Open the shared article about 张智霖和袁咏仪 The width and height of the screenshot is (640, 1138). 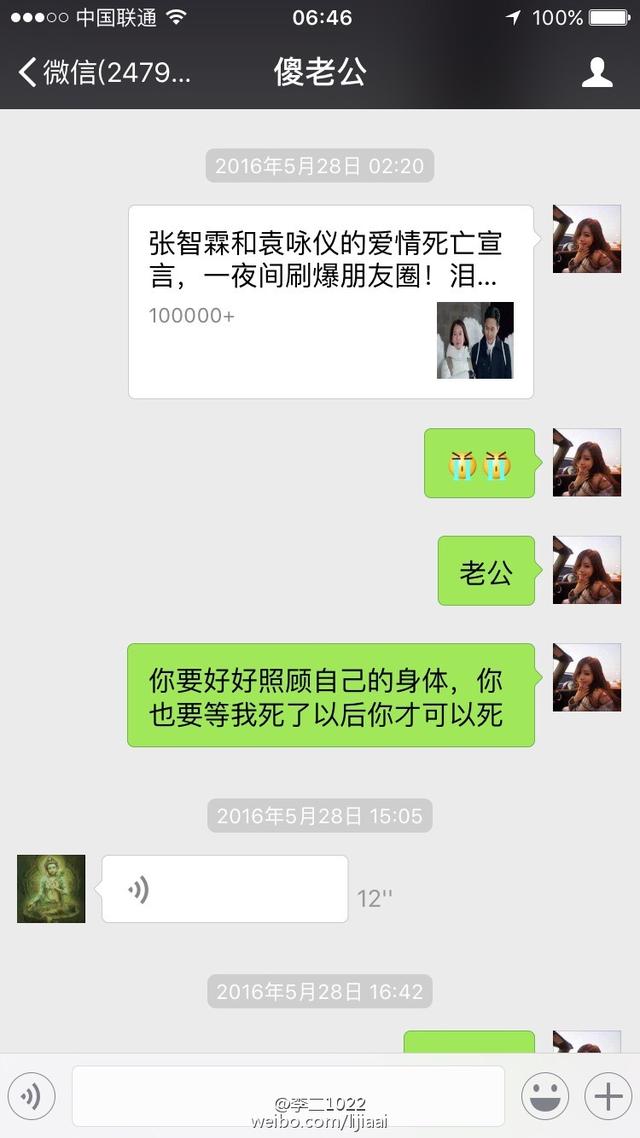330,302
